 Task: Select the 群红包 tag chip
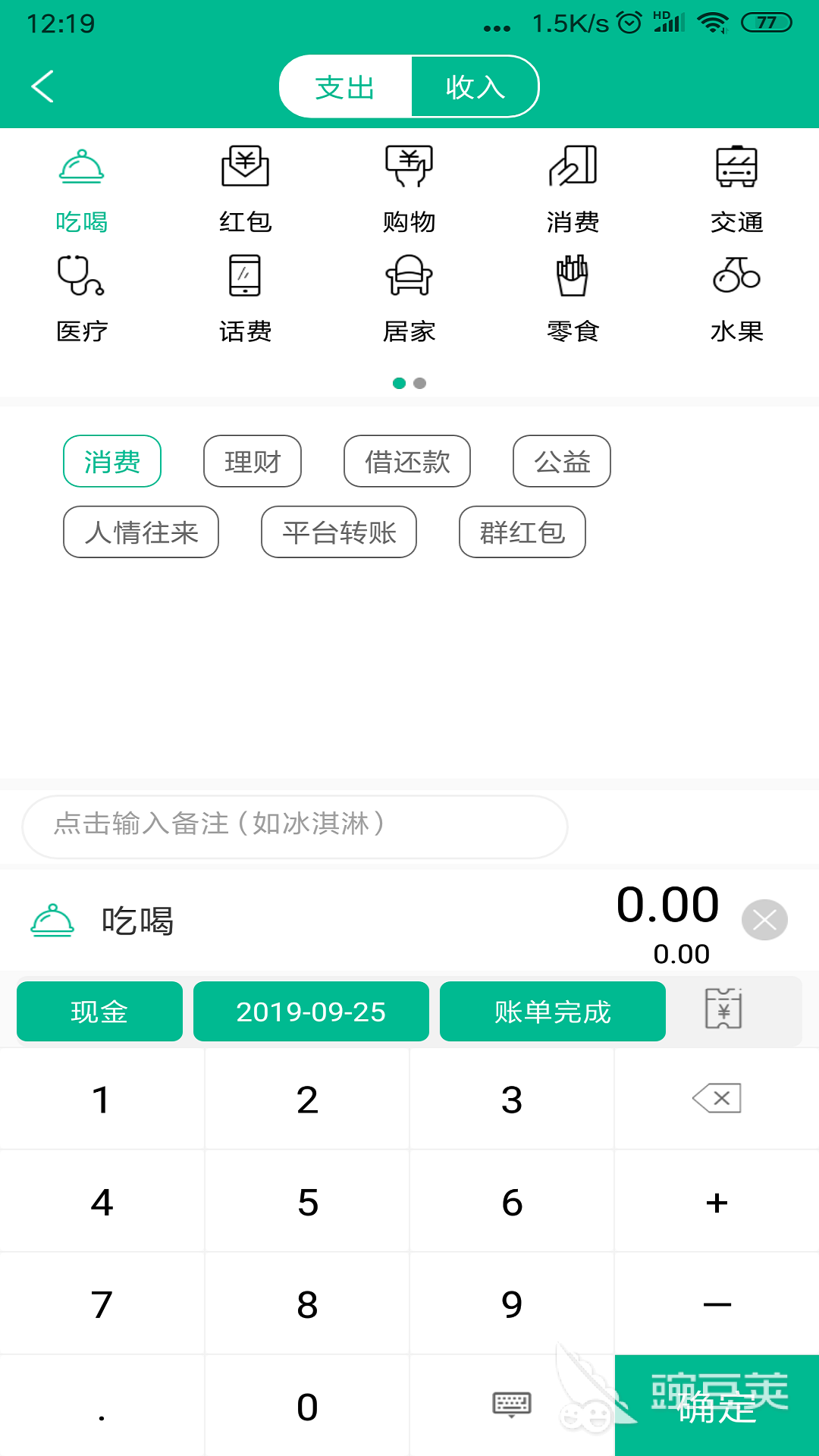pos(522,532)
